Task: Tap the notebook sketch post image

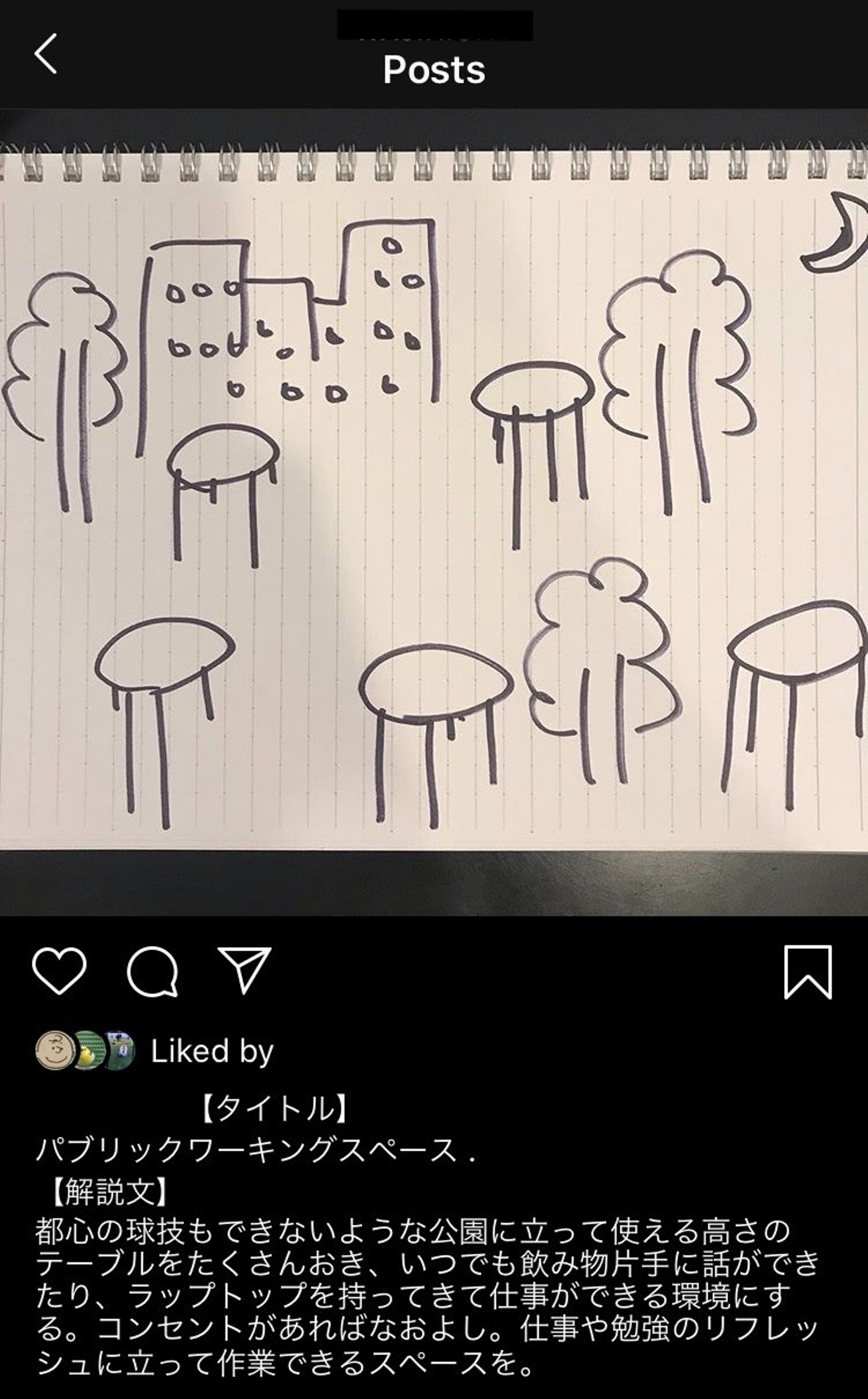Action: (x=434, y=512)
